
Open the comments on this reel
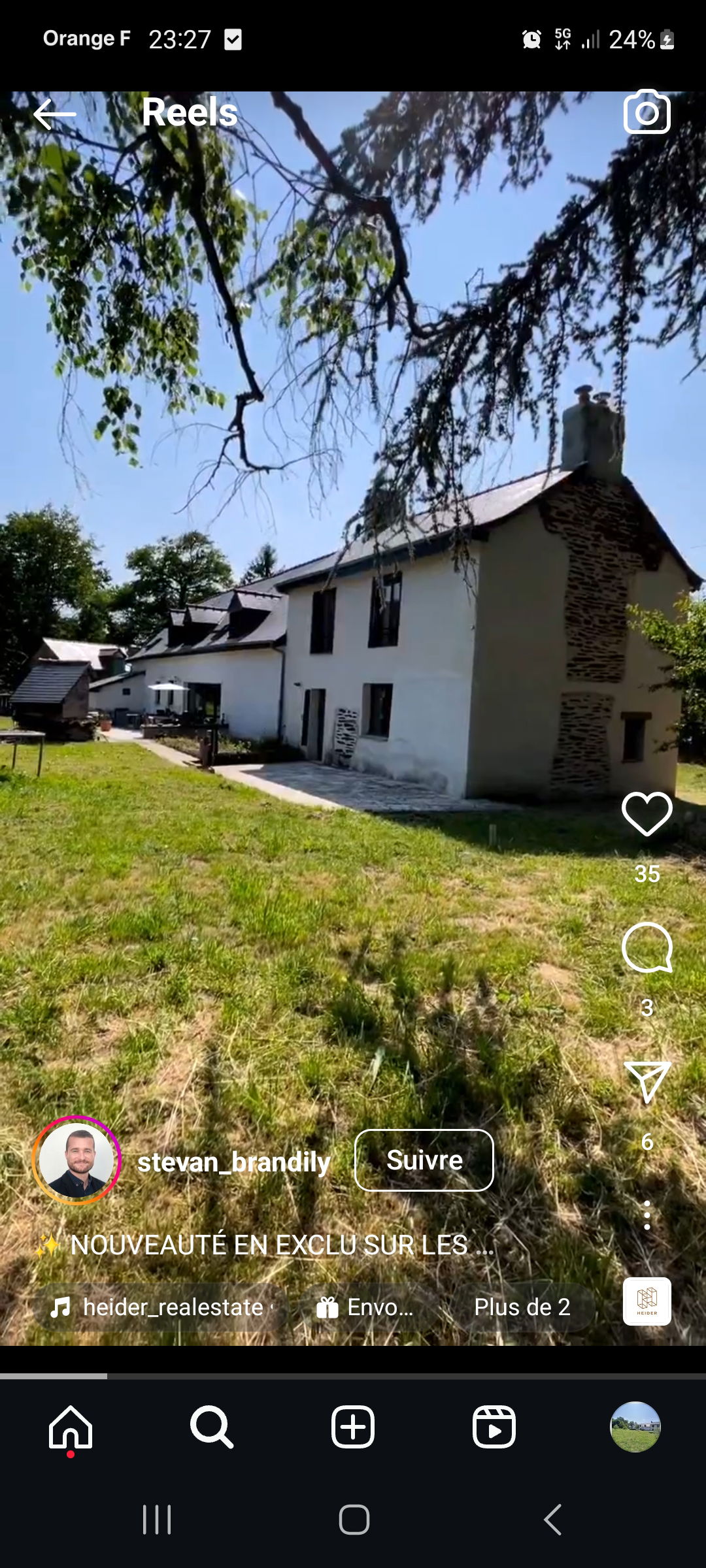tap(647, 948)
